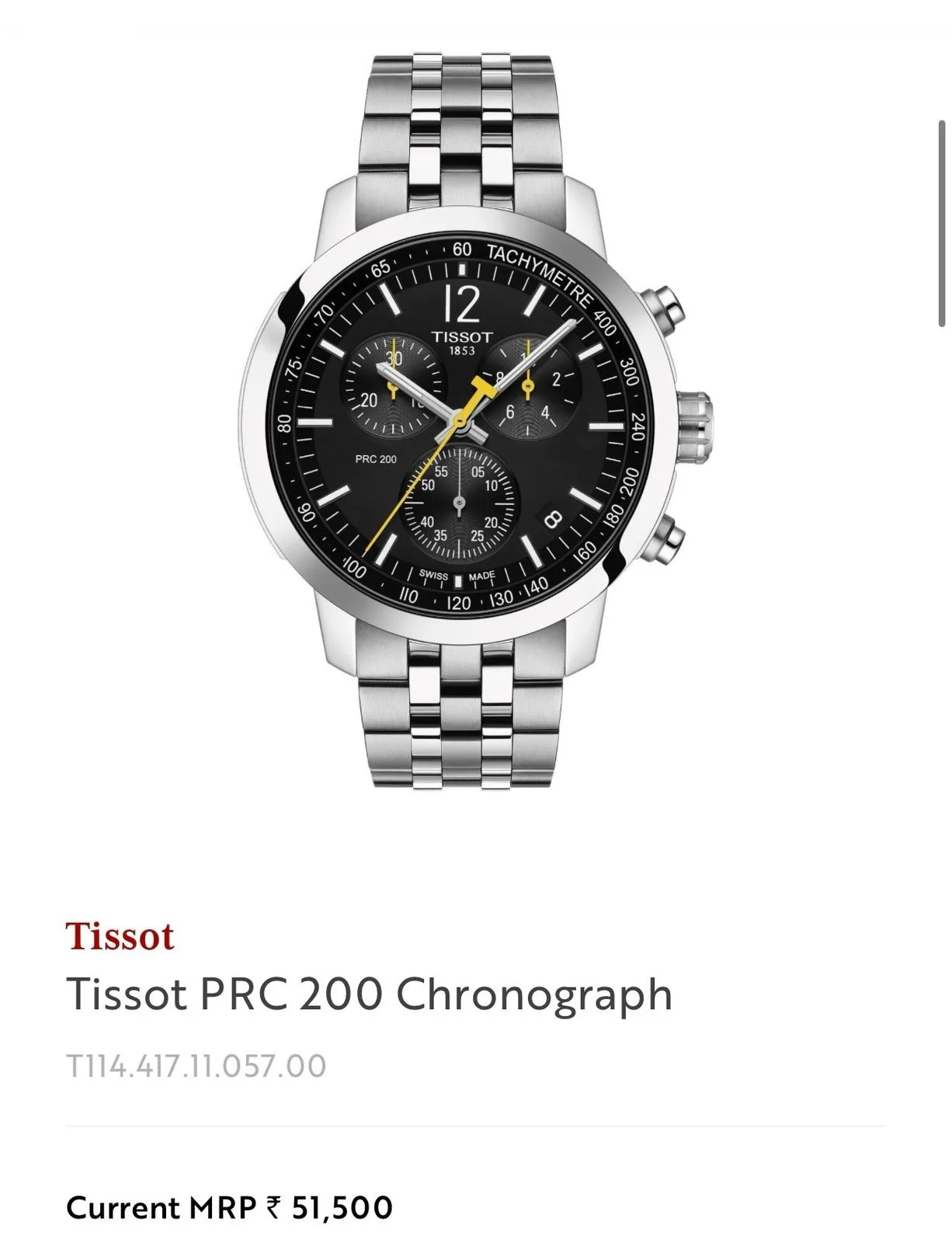The height and width of the screenshot is (1243, 952).
Task: Open the red Tissot brand link
Action: 120,936
